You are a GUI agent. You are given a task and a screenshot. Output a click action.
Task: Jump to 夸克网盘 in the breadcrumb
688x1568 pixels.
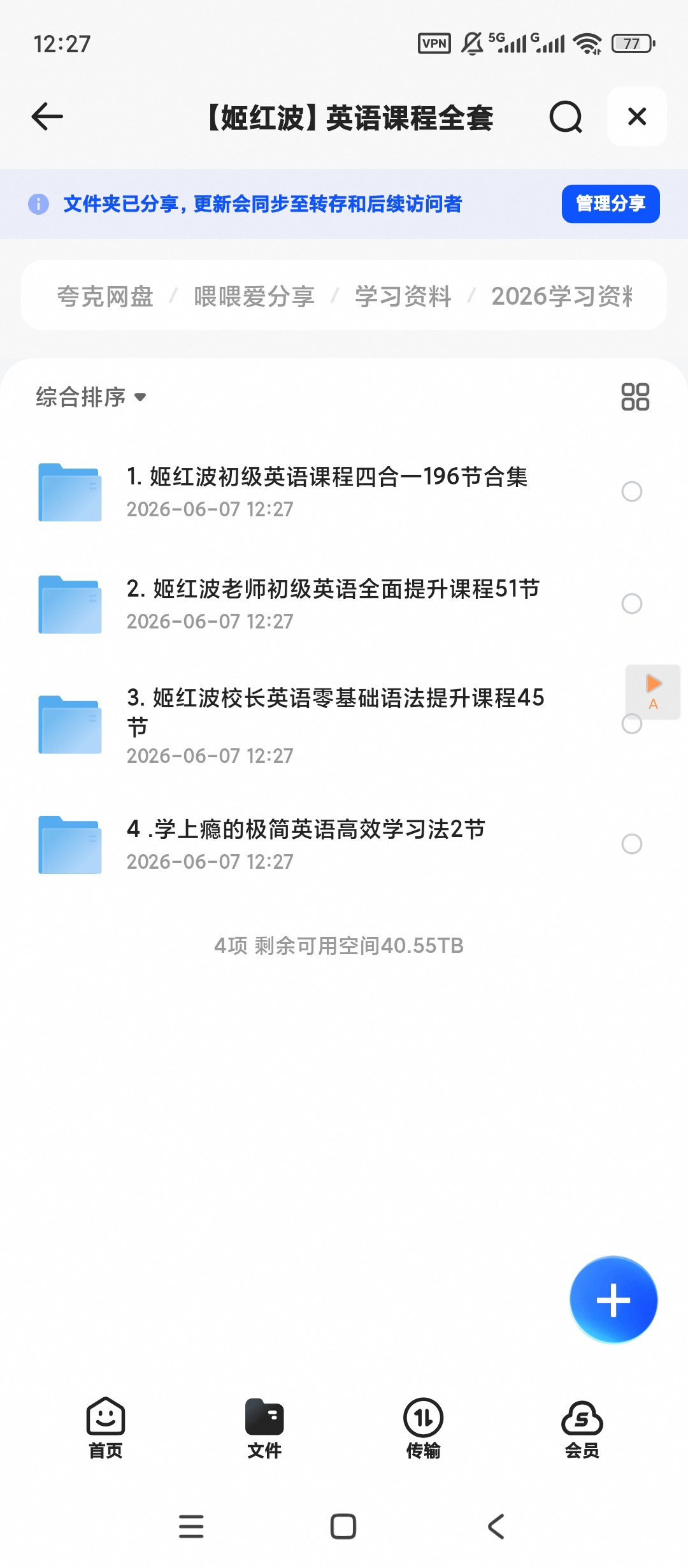(x=105, y=296)
